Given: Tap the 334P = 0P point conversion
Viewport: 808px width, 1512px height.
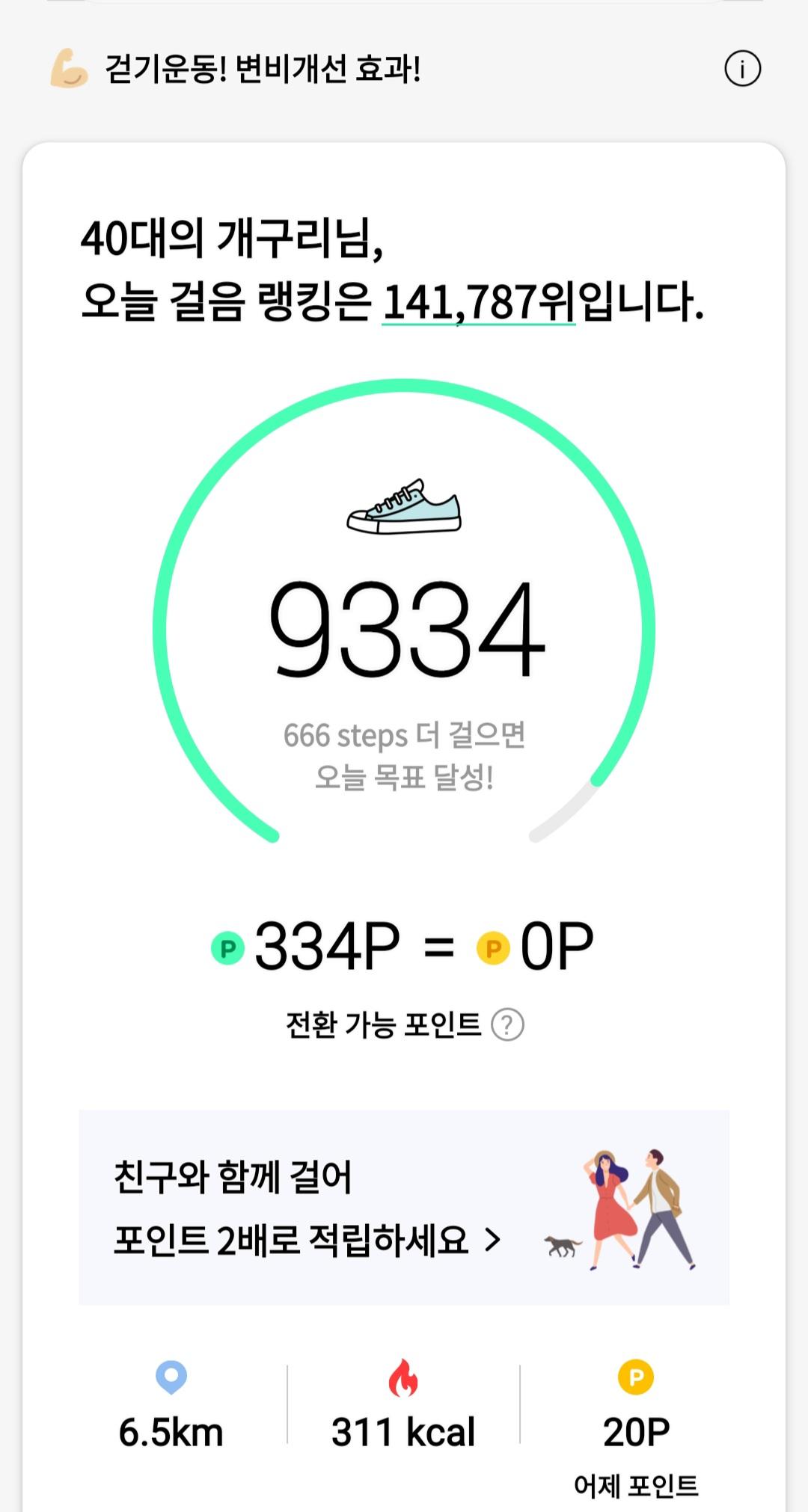Looking at the screenshot, I should pyautogui.click(x=404, y=947).
